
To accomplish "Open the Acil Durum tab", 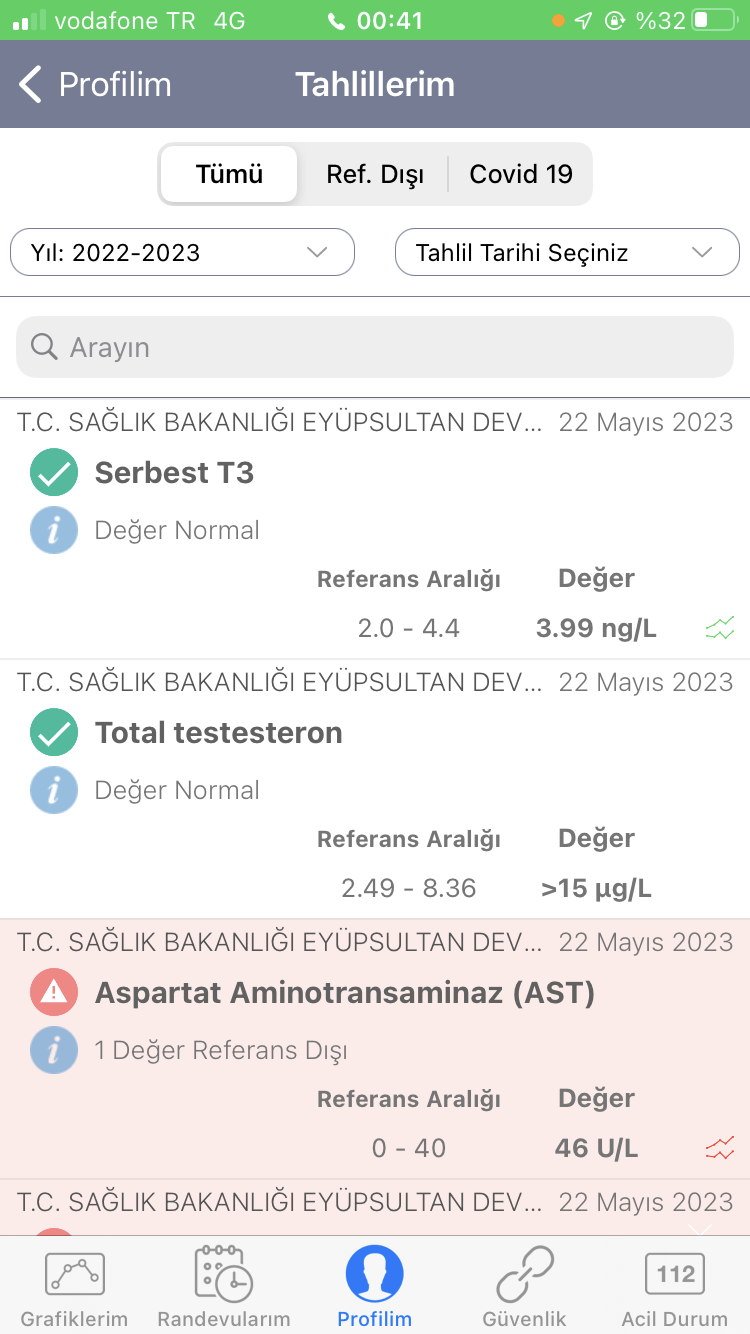I will coord(675,1286).
